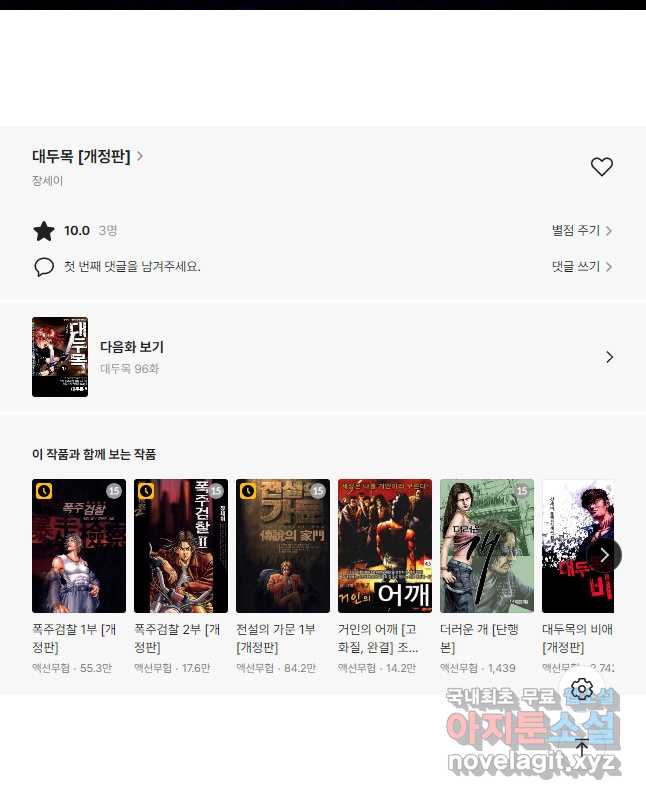Tap 별점 주기 to rate this work

click(x=581, y=231)
